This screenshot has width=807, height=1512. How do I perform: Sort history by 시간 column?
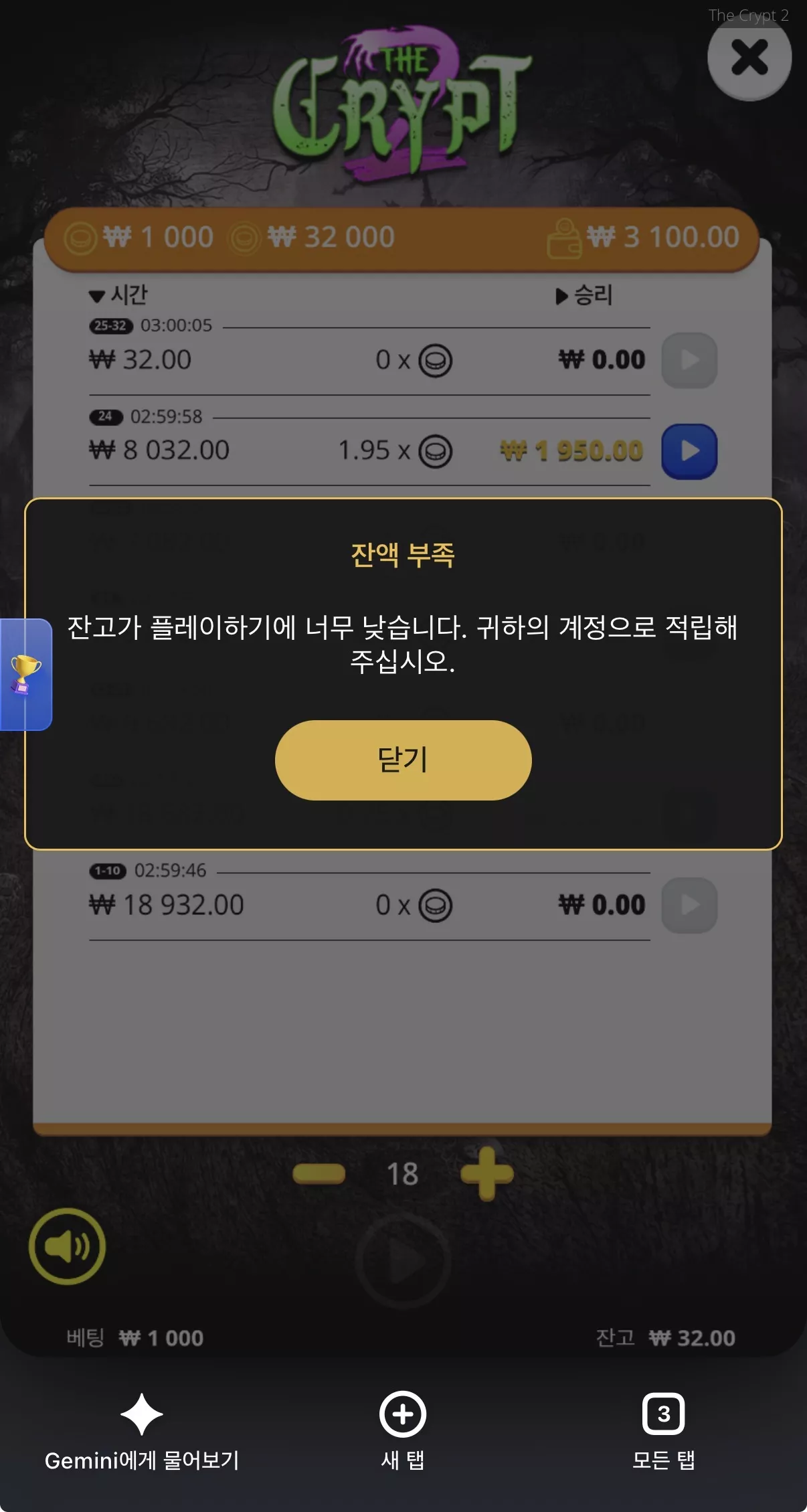click(x=118, y=295)
